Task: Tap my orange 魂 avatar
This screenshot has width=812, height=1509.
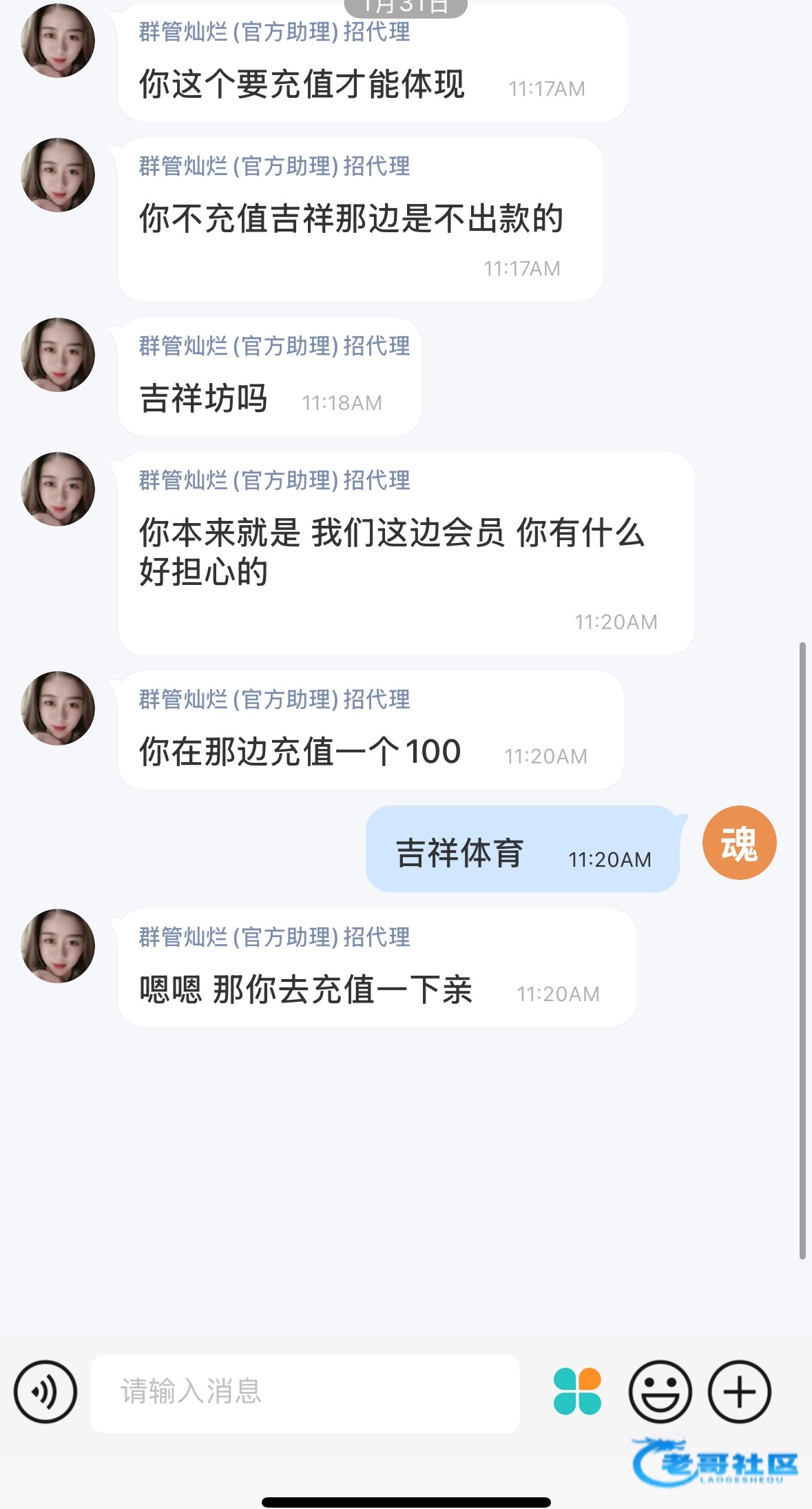Action: (739, 843)
